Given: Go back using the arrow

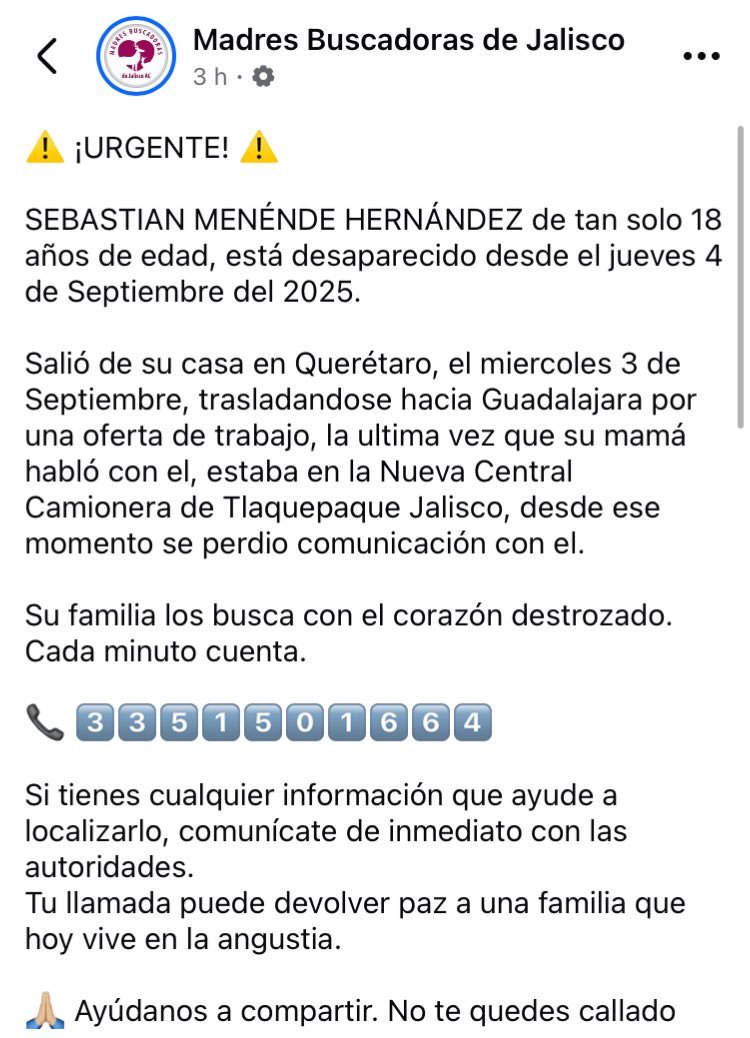Looking at the screenshot, I should tap(46, 56).
